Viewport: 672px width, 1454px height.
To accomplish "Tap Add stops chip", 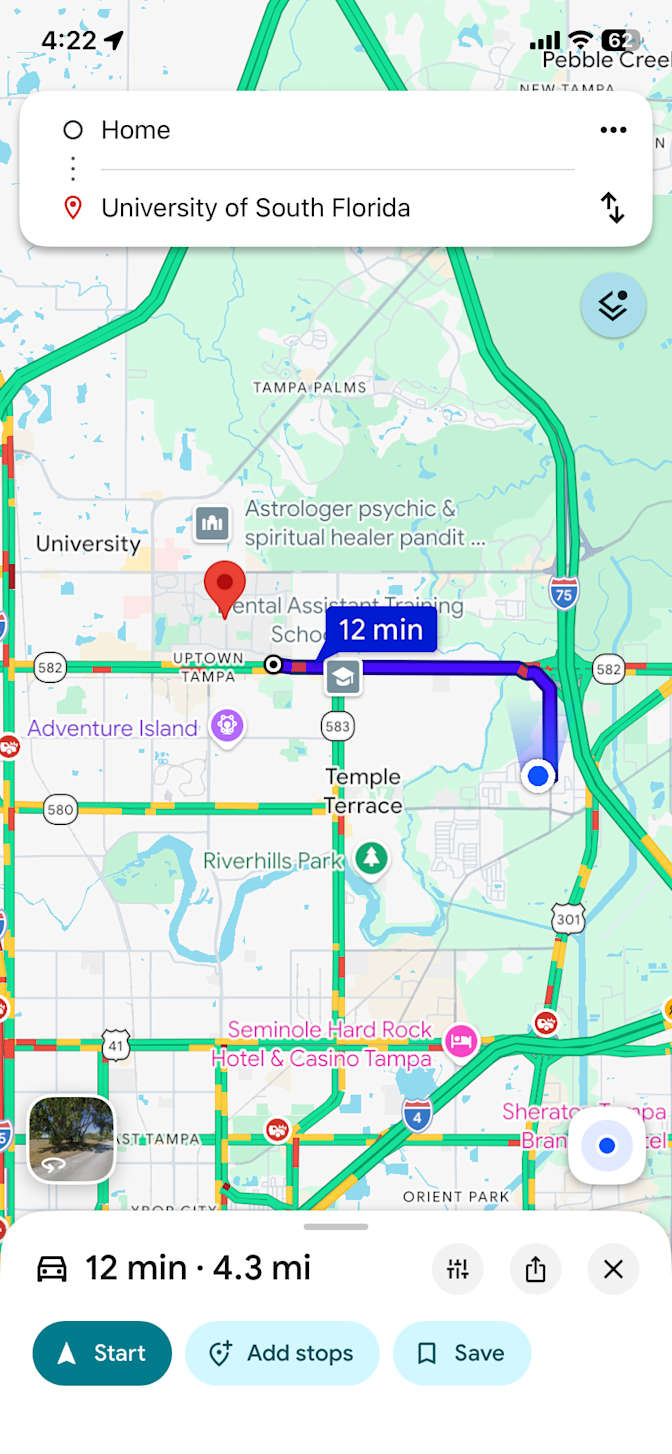I will [x=282, y=1353].
